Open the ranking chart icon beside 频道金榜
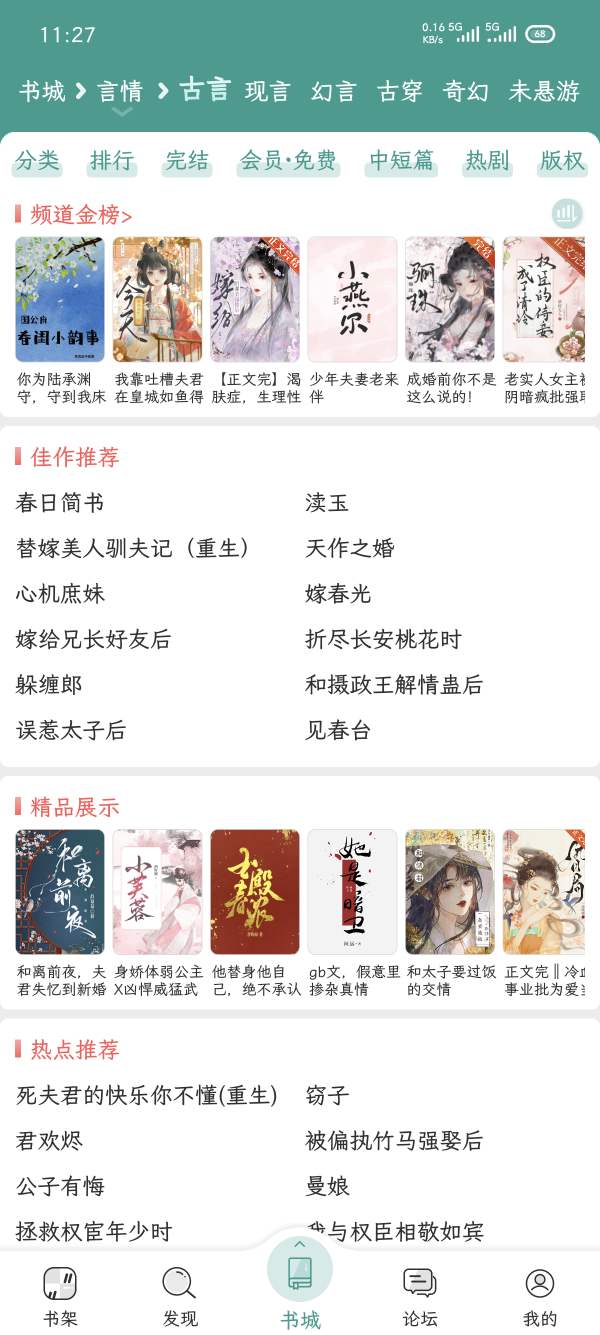This screenshot has height=1335, width=600. [x=568, y=213]
